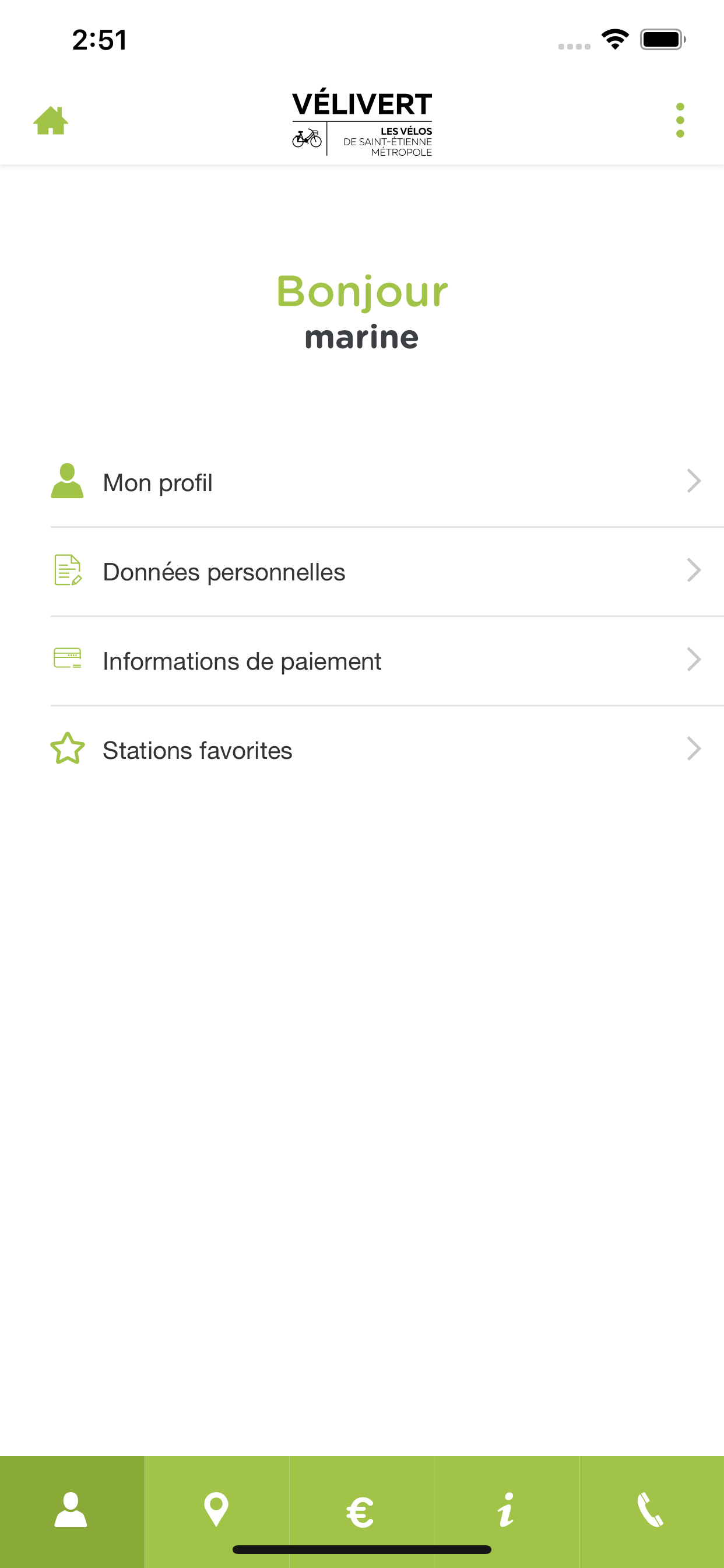Switch to the map location tab
724x1568 pixels.
pyautogui.click(x=217, y=1510)
